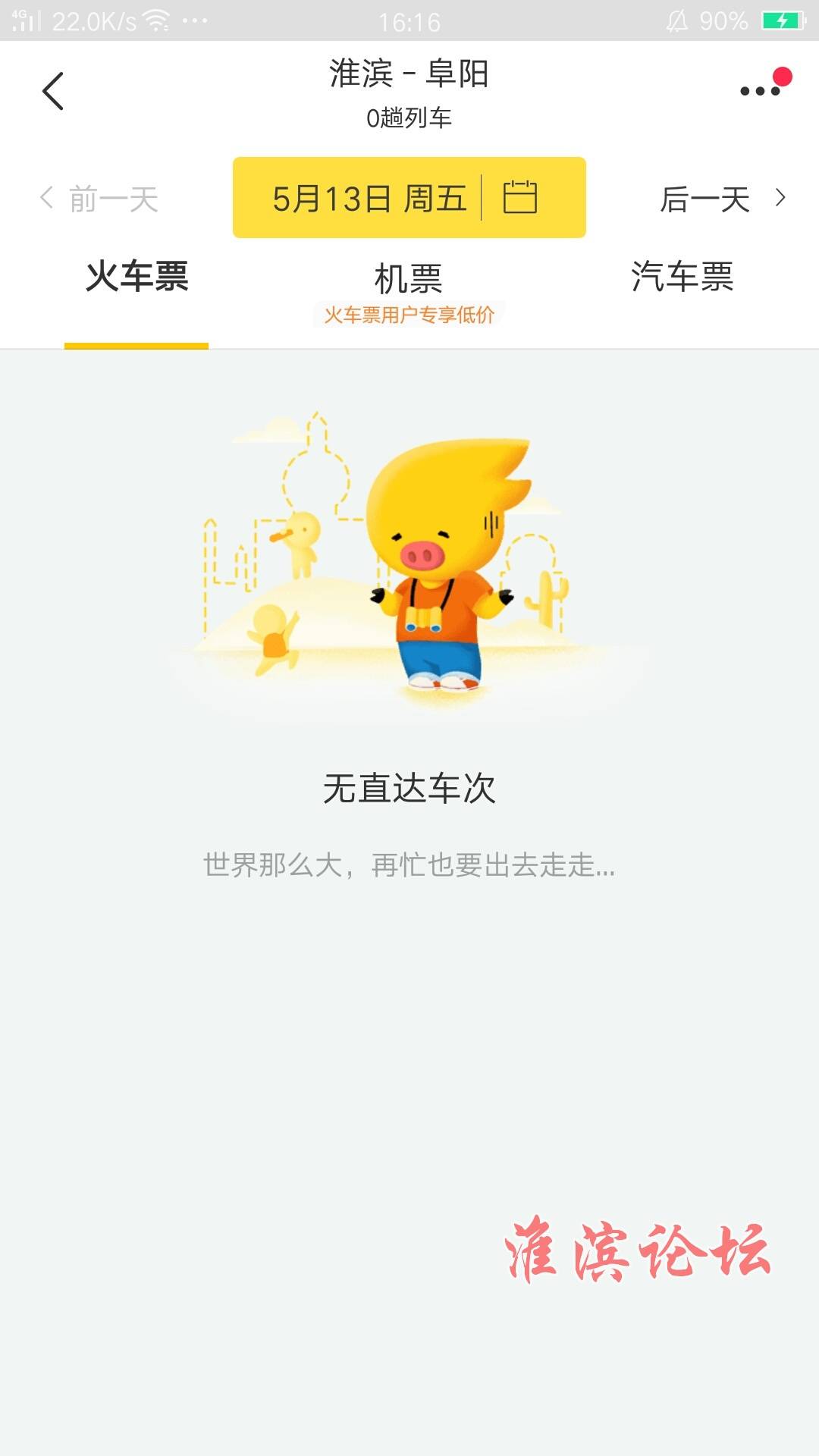Open the date picker for 5月13日 周五
Viewport: 819px width, 1456px height.
coord(409,198)
